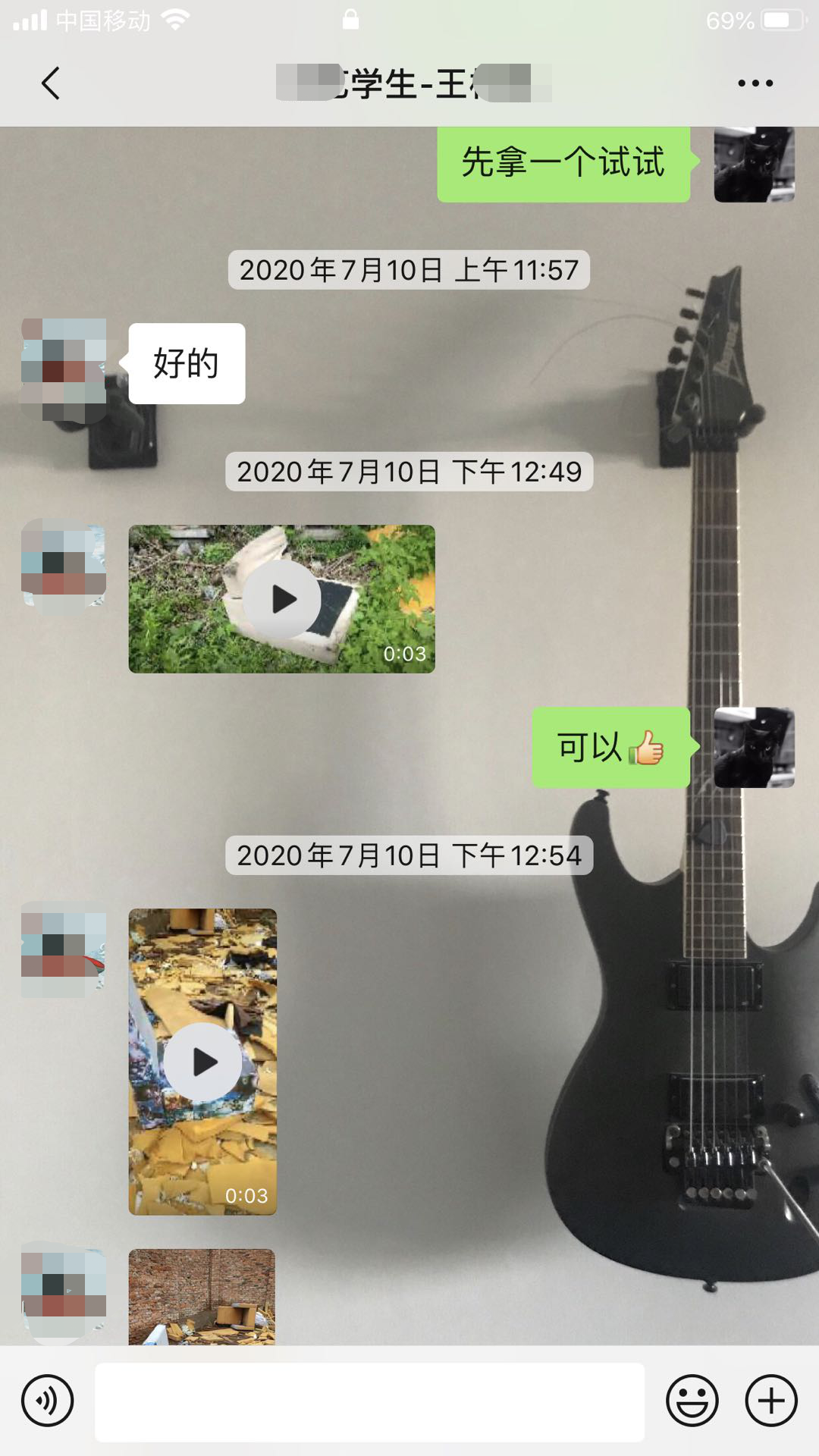Play the 12:54 cardboard pile video
Screen dimensions: 819x1456
(x=202, y=1062)
